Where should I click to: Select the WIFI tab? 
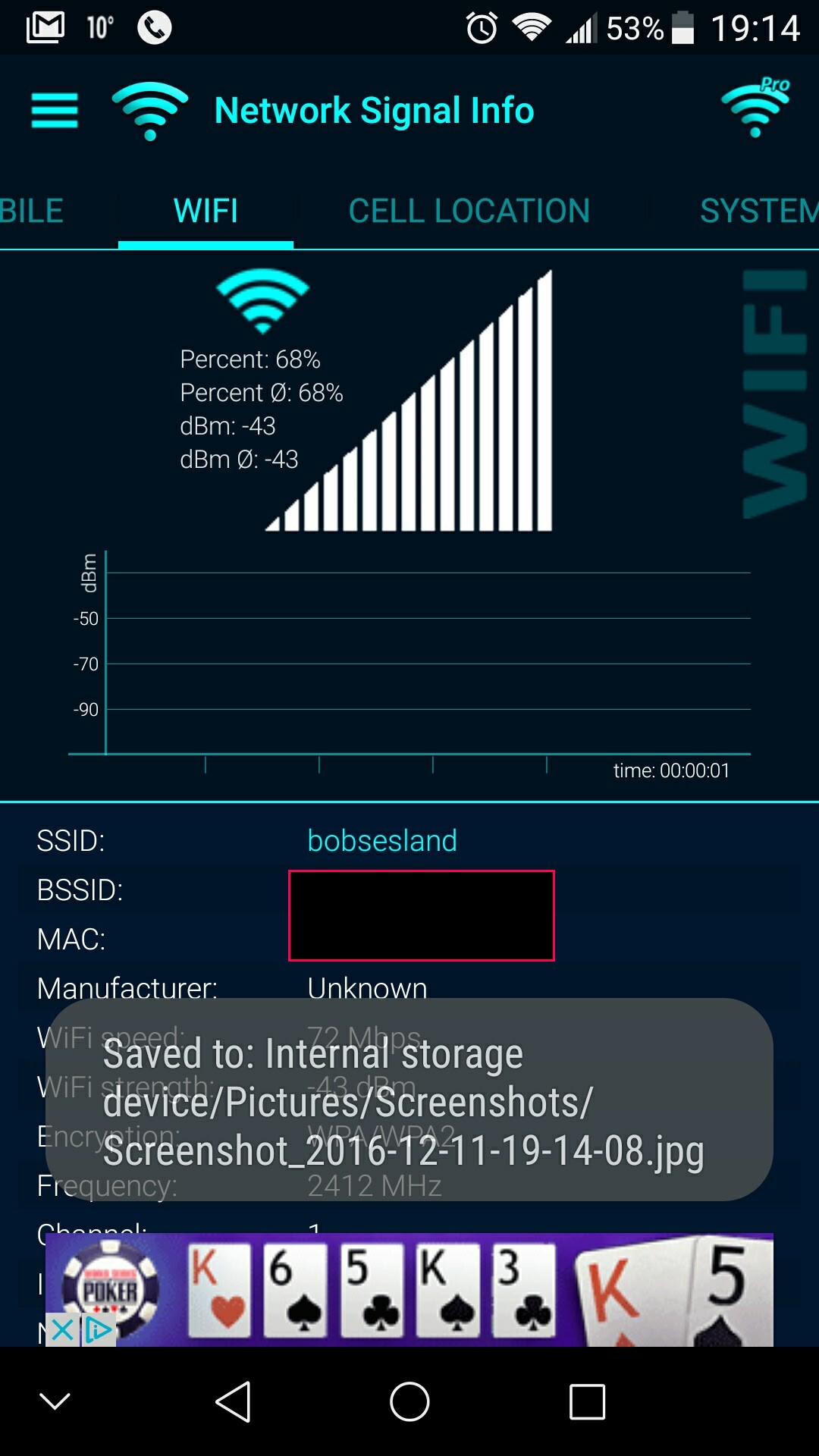coord(206,211)
